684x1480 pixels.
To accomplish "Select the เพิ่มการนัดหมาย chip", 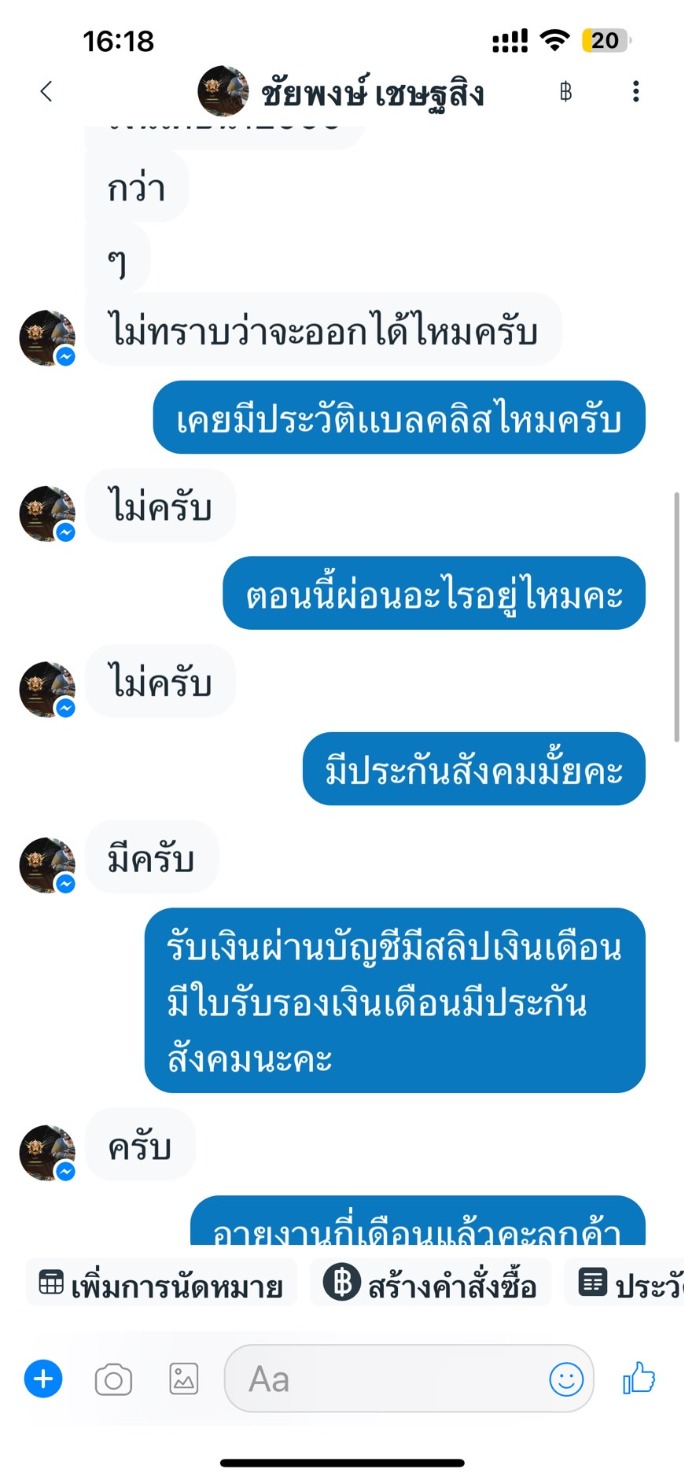I will pos(161,1284).
